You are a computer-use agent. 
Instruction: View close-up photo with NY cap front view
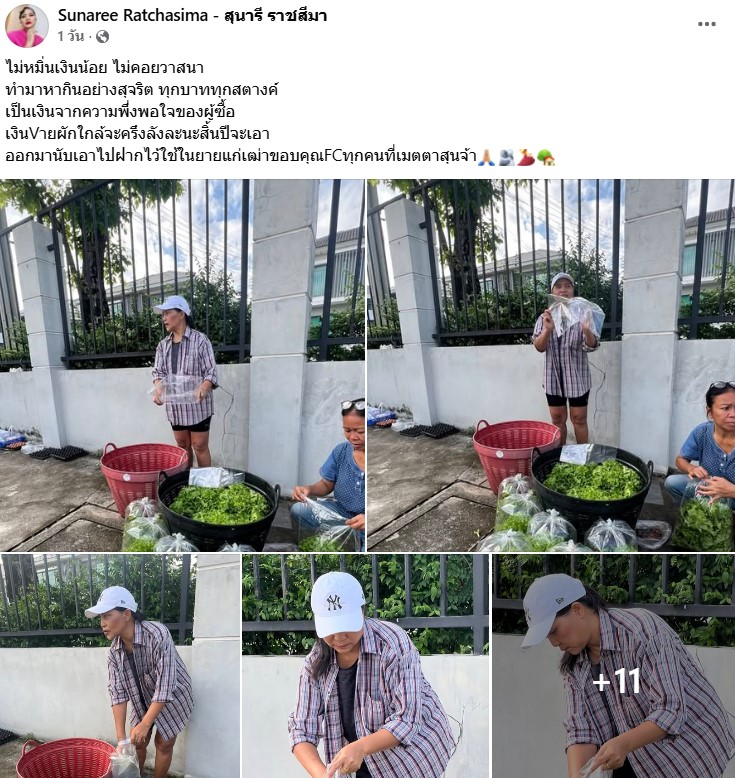pyautogui.click(x=365, y=666)
